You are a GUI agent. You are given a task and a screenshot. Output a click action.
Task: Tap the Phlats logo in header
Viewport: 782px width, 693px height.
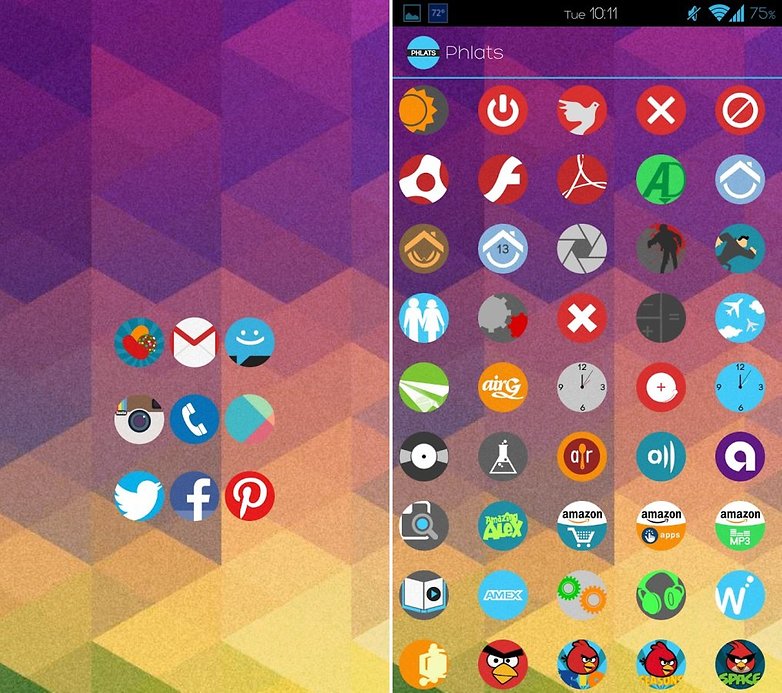point(423,52)
